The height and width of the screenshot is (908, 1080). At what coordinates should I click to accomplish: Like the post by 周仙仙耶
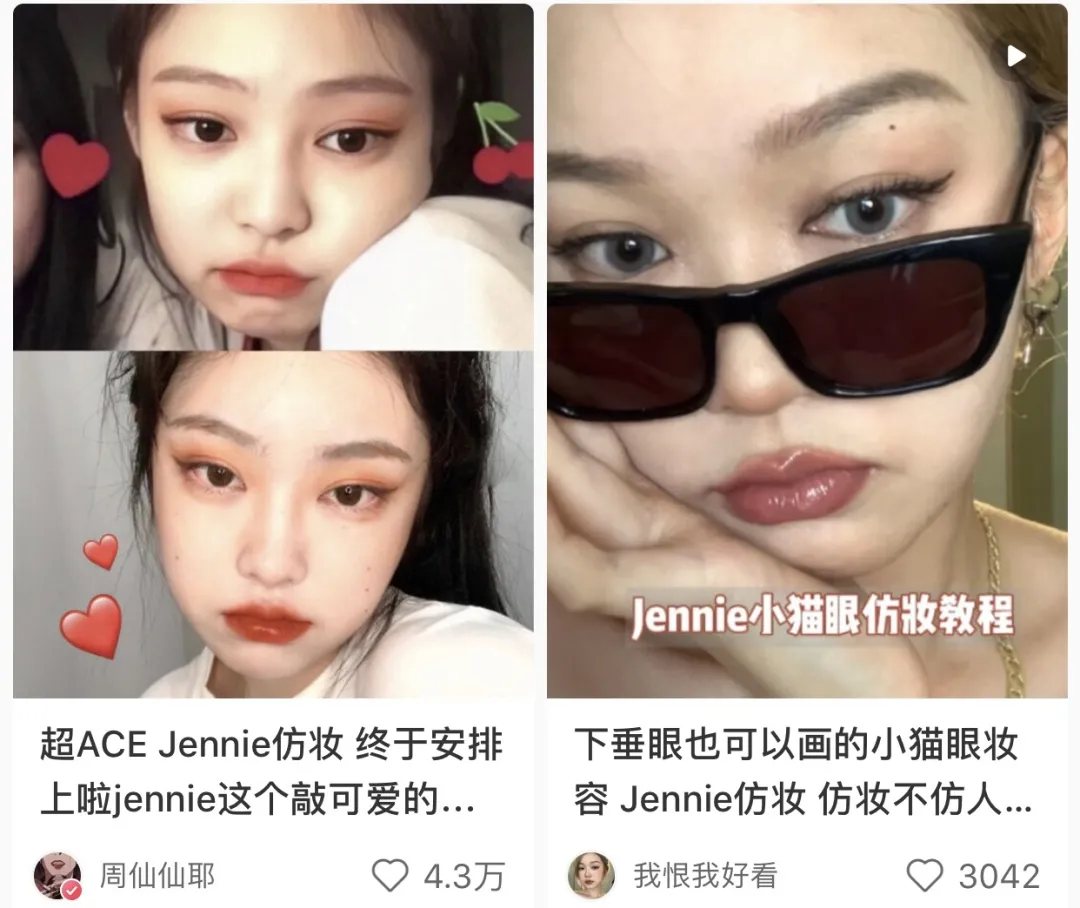pyautogui.click(x=391, y=876)
